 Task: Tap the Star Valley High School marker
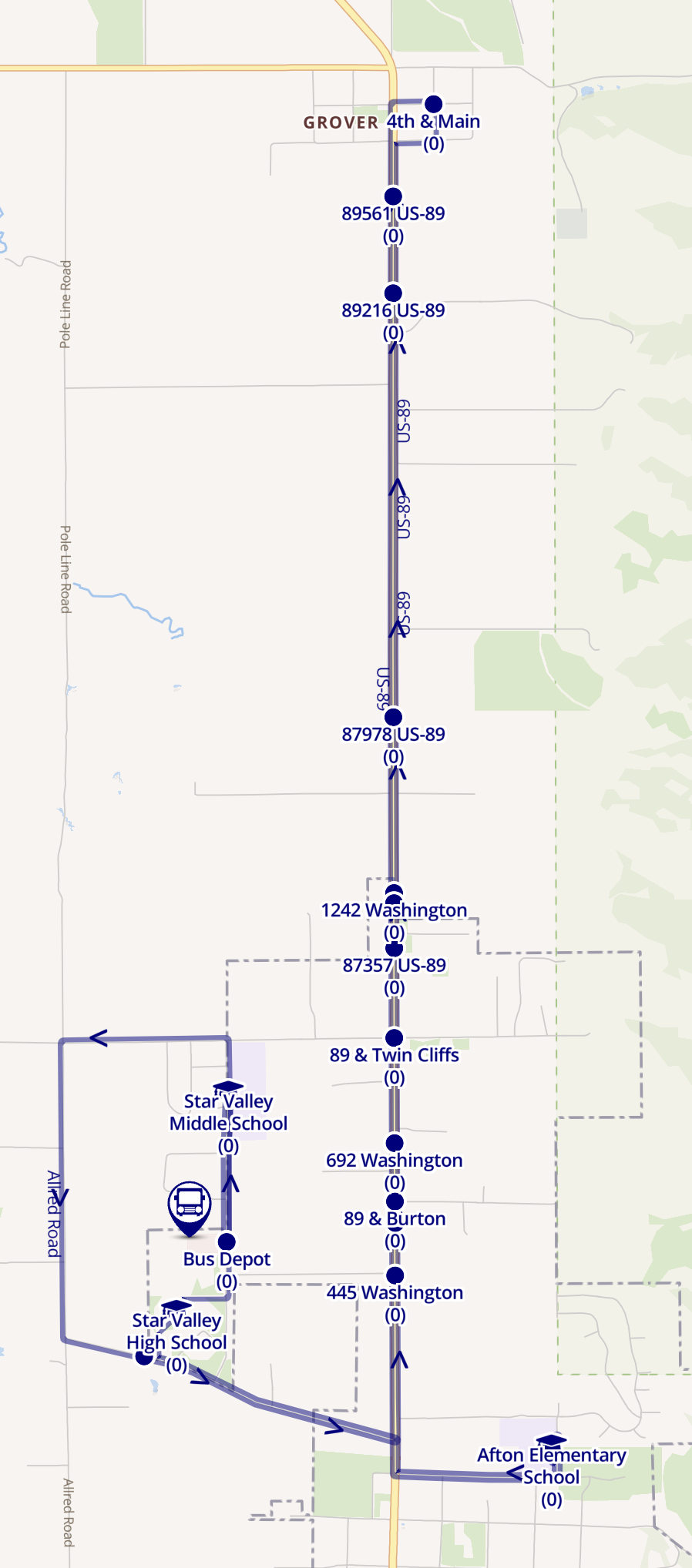pos(176,1305)
